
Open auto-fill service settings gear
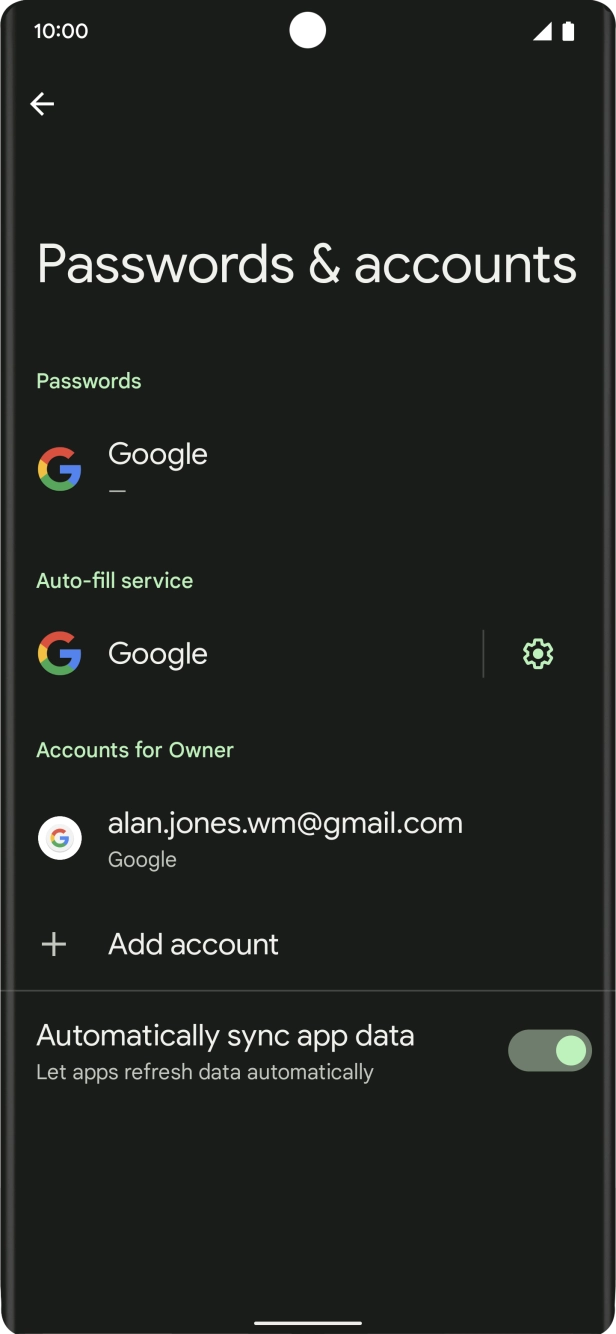[538, 654]
